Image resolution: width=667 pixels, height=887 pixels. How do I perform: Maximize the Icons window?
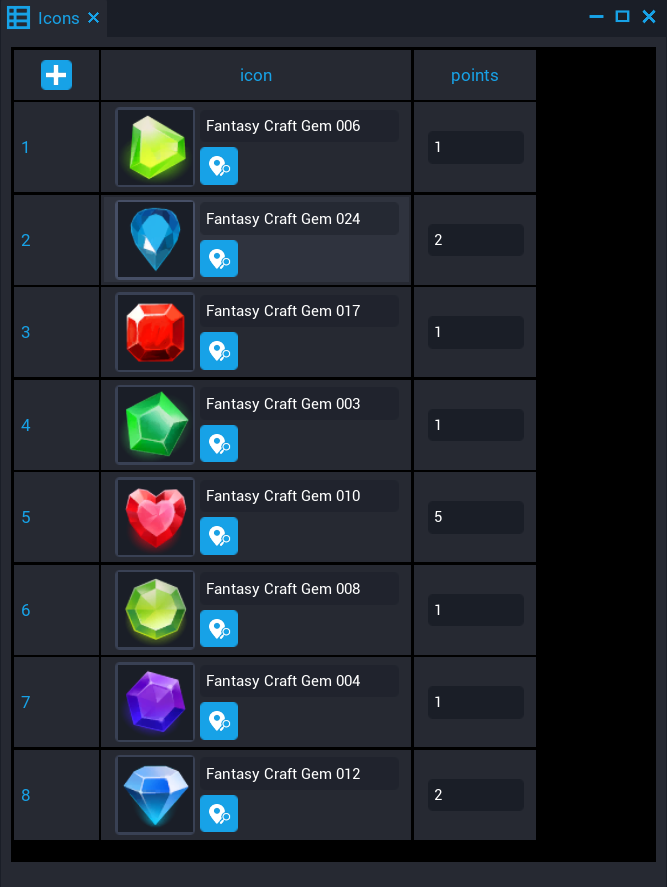coord(622,17)
